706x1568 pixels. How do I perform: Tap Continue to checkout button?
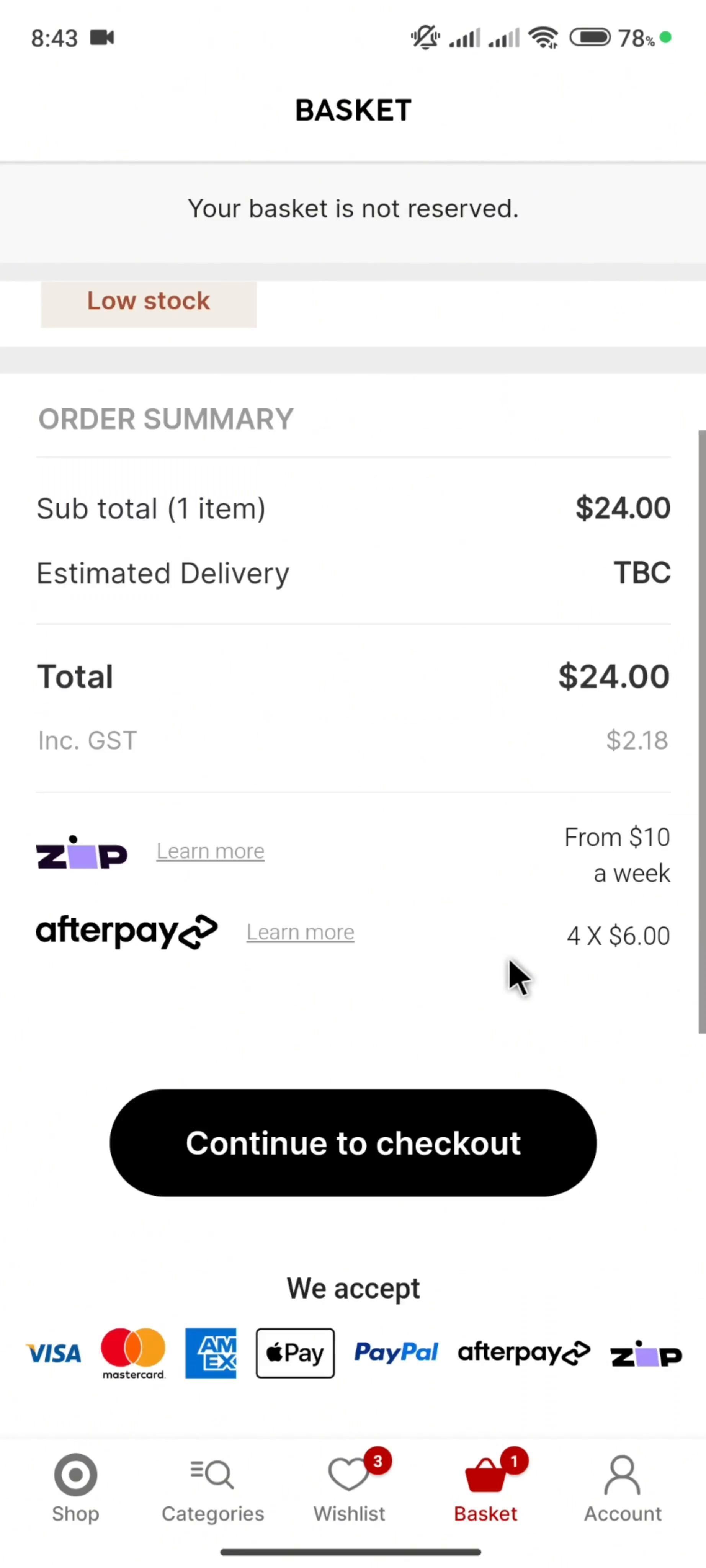point(353,1143)
